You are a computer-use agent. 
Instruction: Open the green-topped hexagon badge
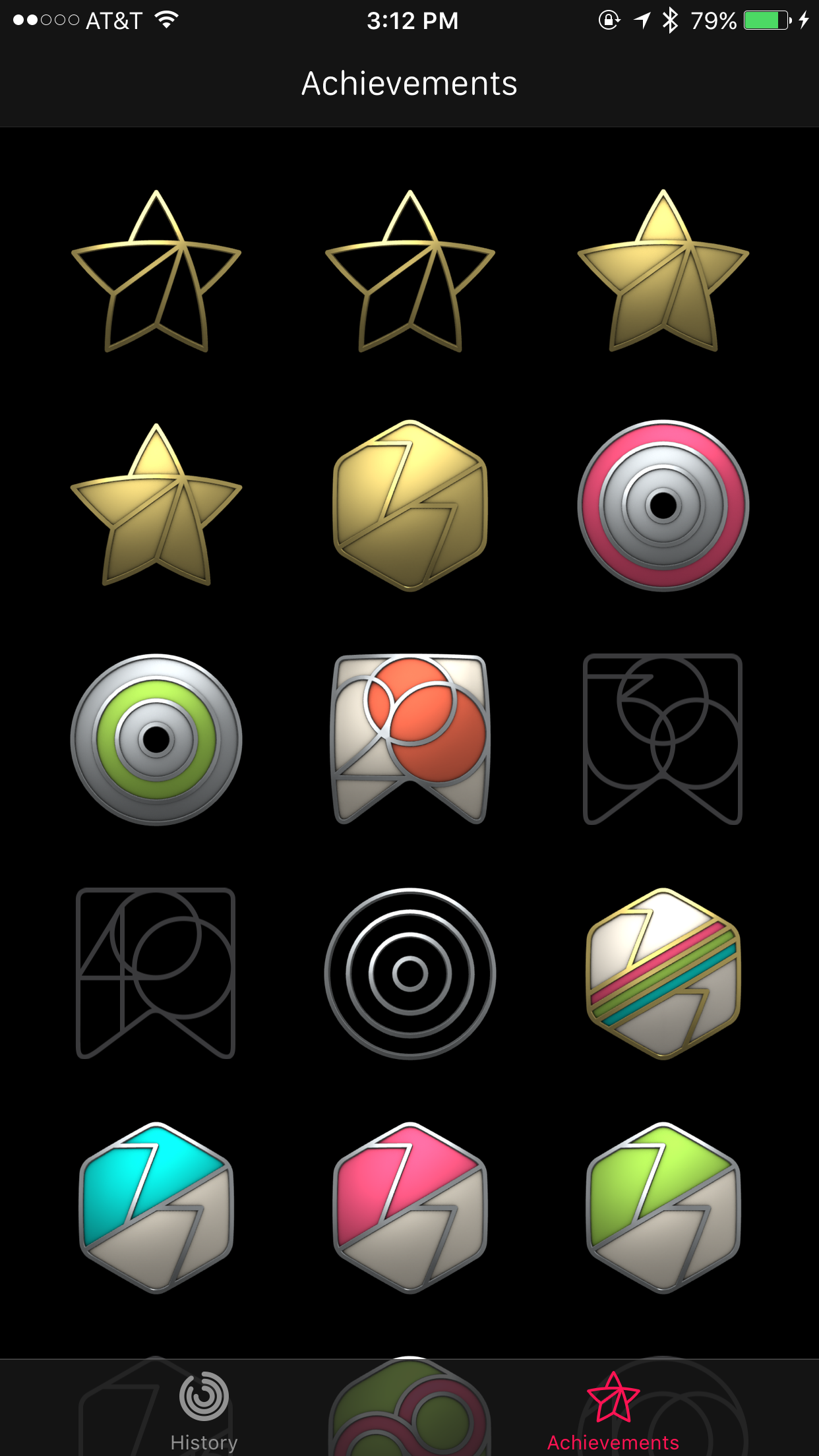[663, 1207]
